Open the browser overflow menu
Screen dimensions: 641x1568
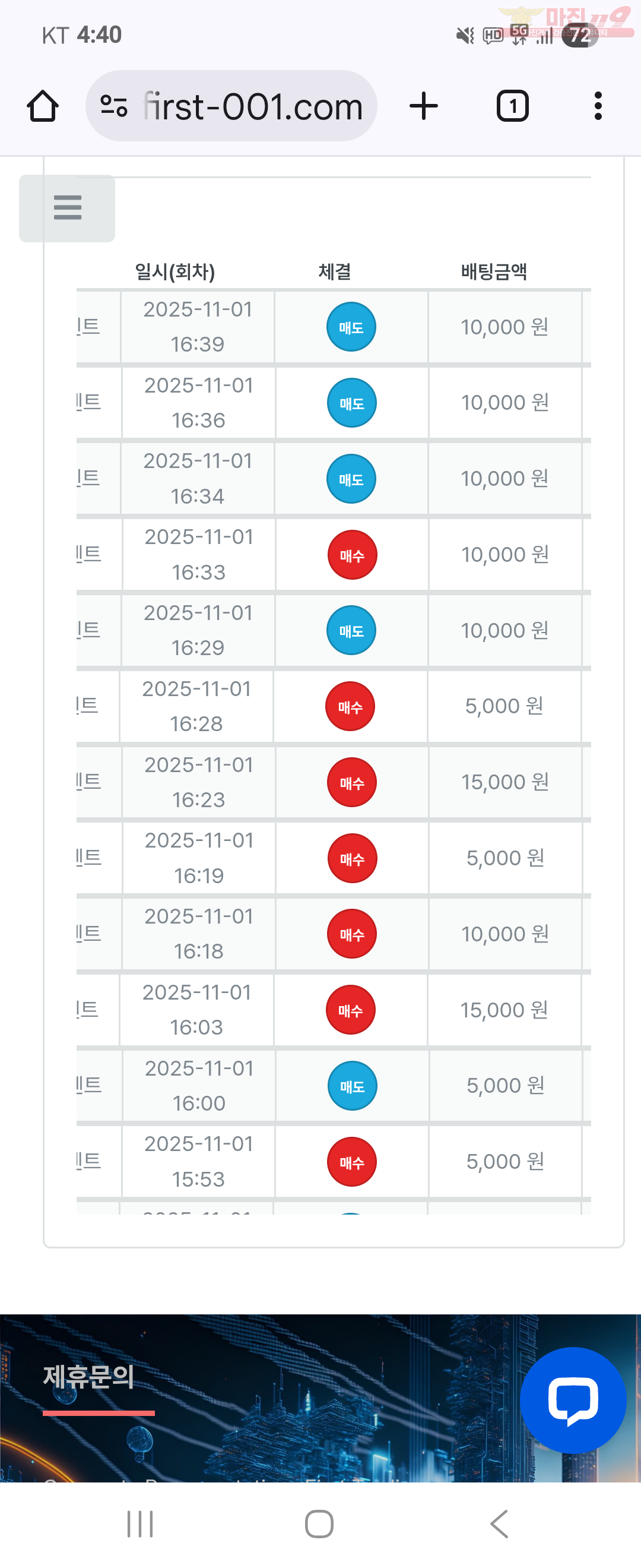pos(598,106)
